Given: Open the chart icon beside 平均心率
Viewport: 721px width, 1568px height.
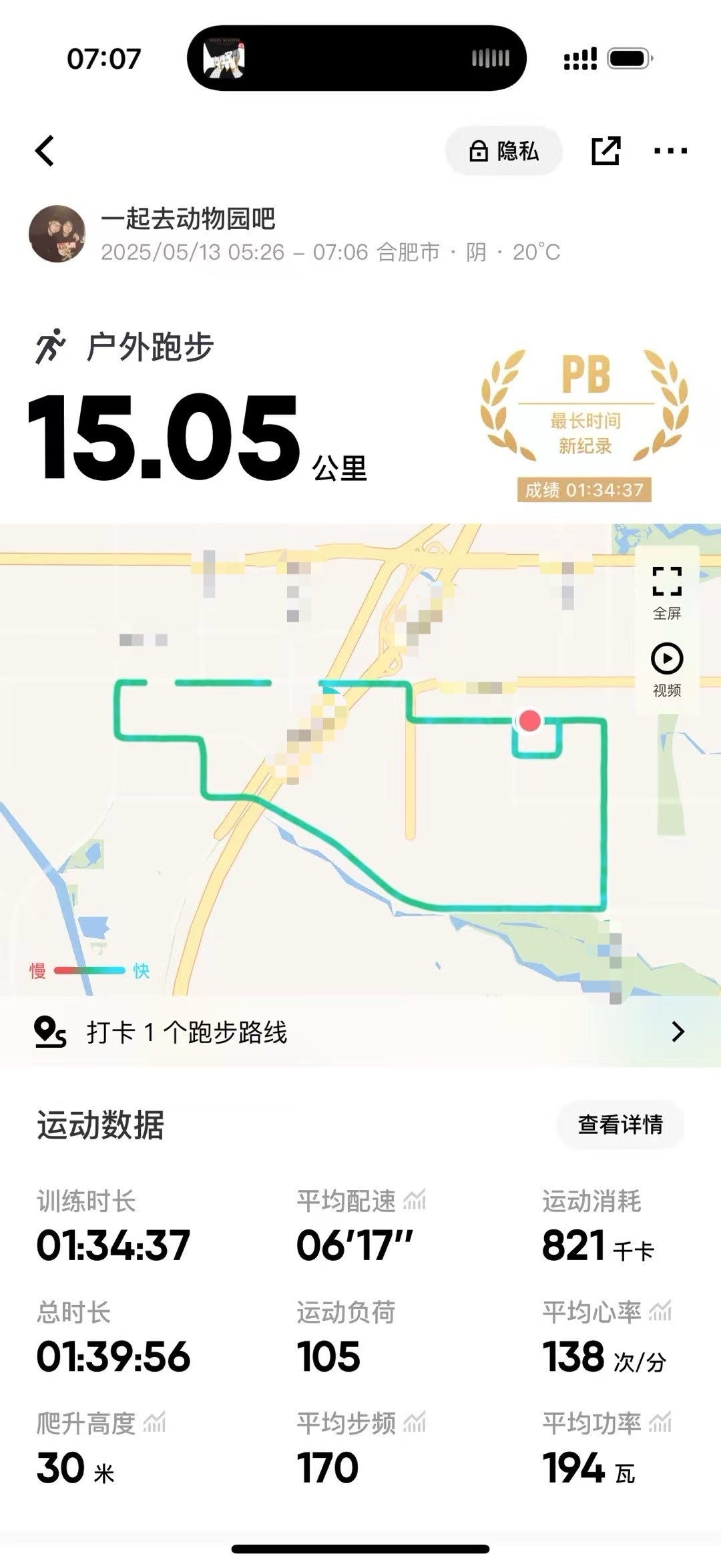Looking at the screenshot, I should [660, 1312].
